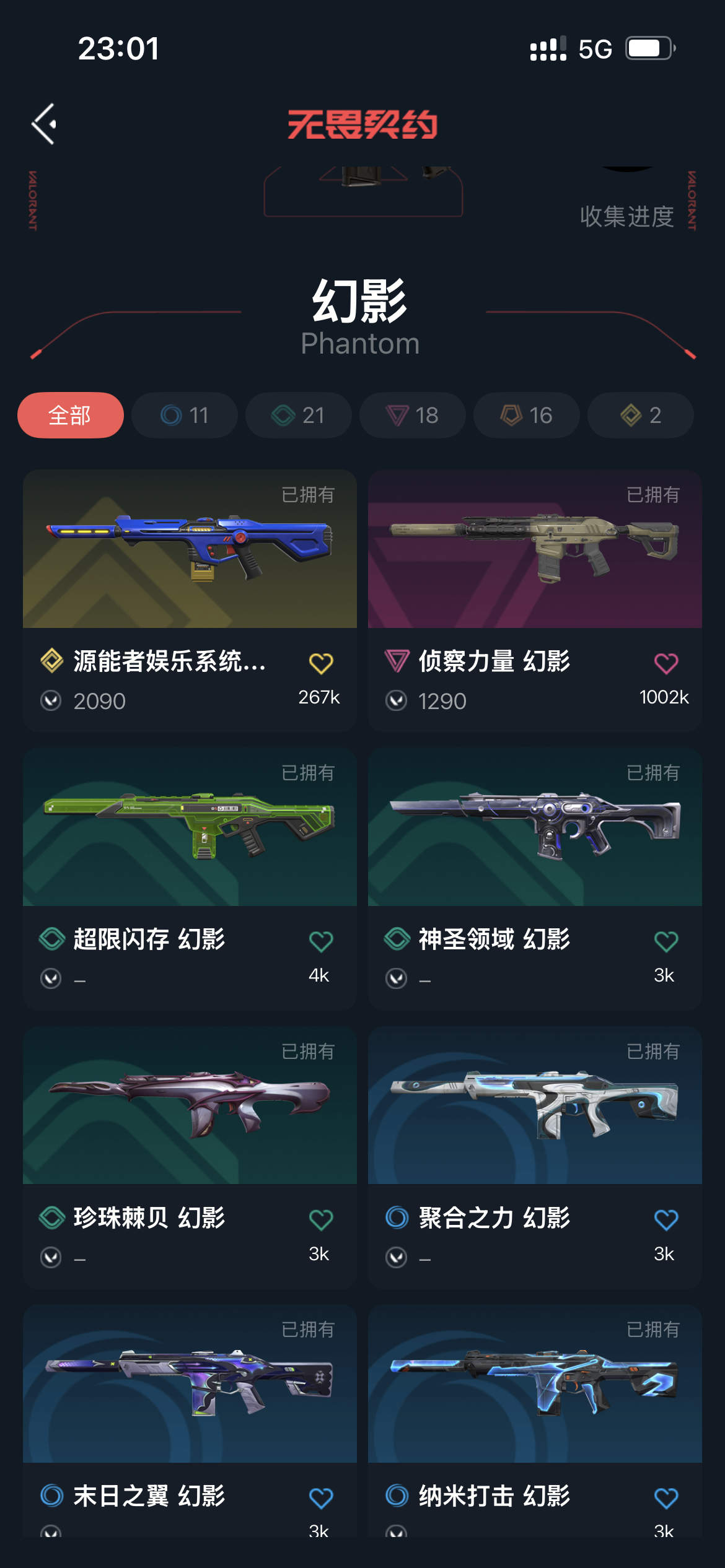The height and width of the screenshot is (1568, 725).
Task: Open the 源能者娱乐系统 skin card
Action: (190, 549)
